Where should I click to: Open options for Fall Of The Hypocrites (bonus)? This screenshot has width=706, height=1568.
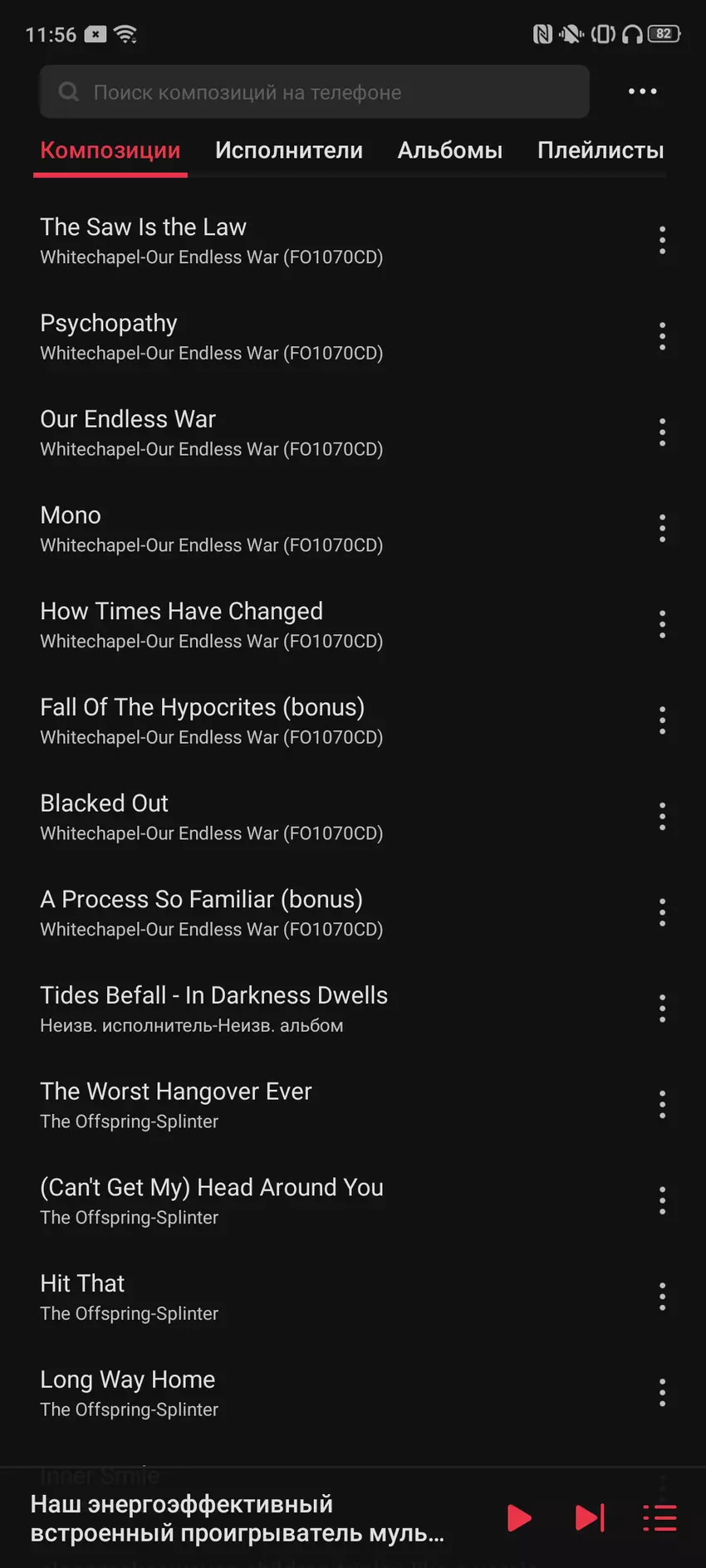(662, 720)
